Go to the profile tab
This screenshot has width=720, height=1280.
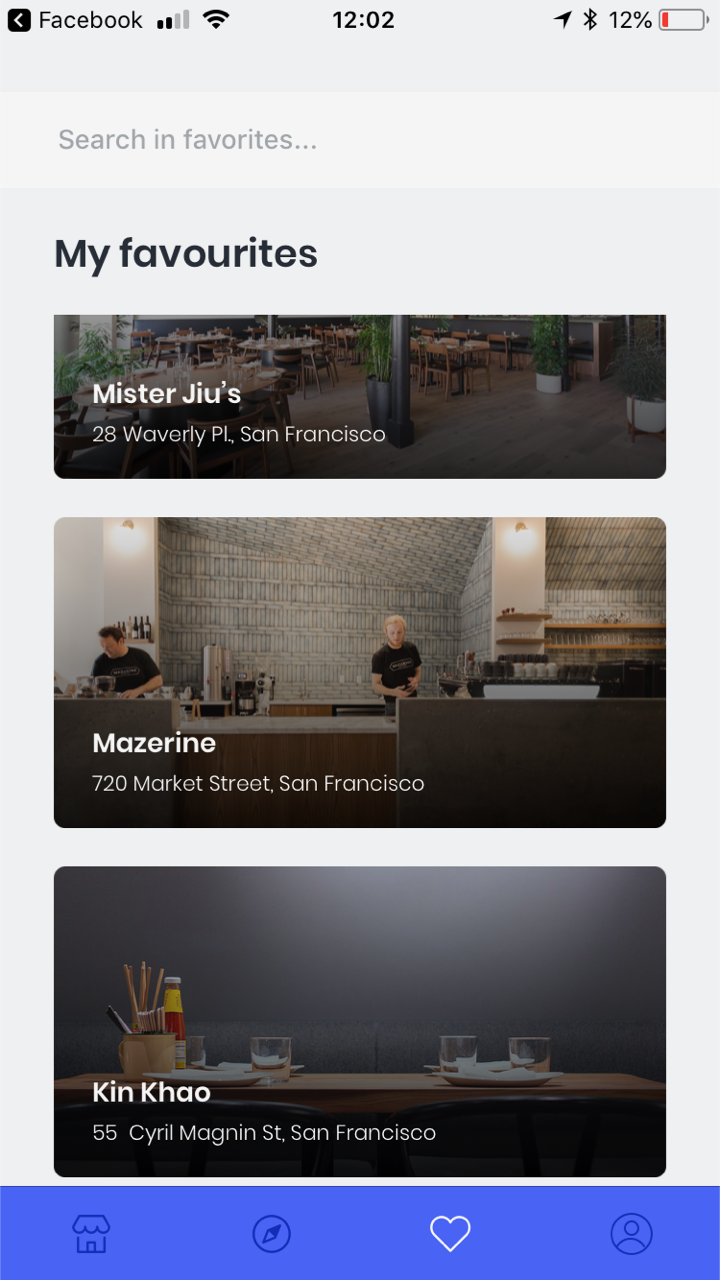[631, 1234]
